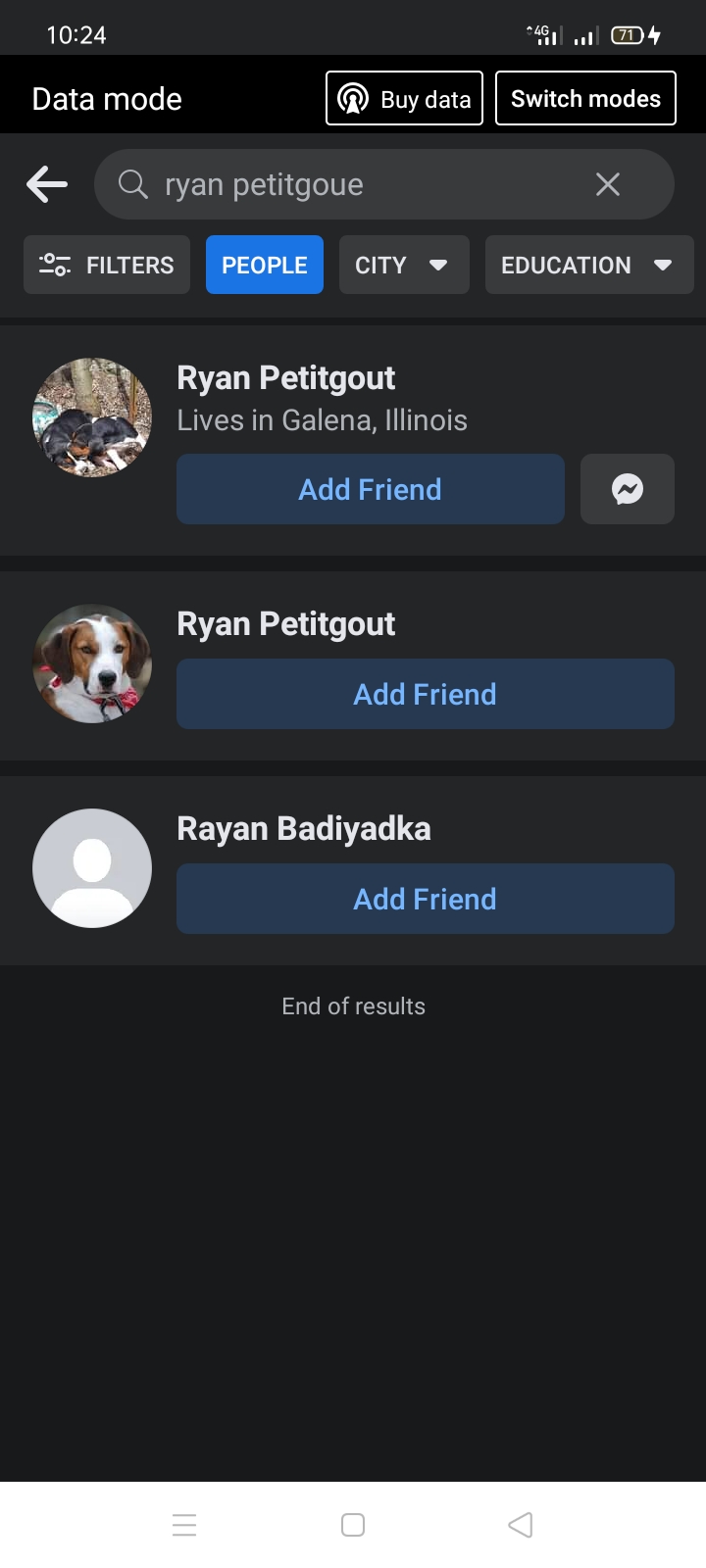Go back using the arrow beside search
706x1568 pixels.
[x=47, y=184]
